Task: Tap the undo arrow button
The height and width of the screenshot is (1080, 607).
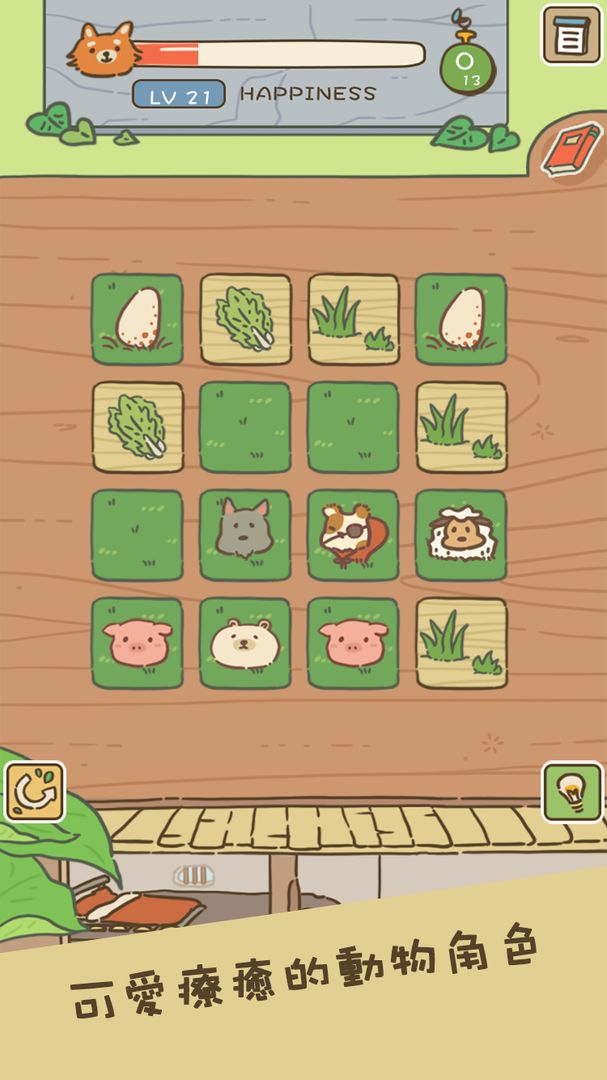Action: click(35, 792)
